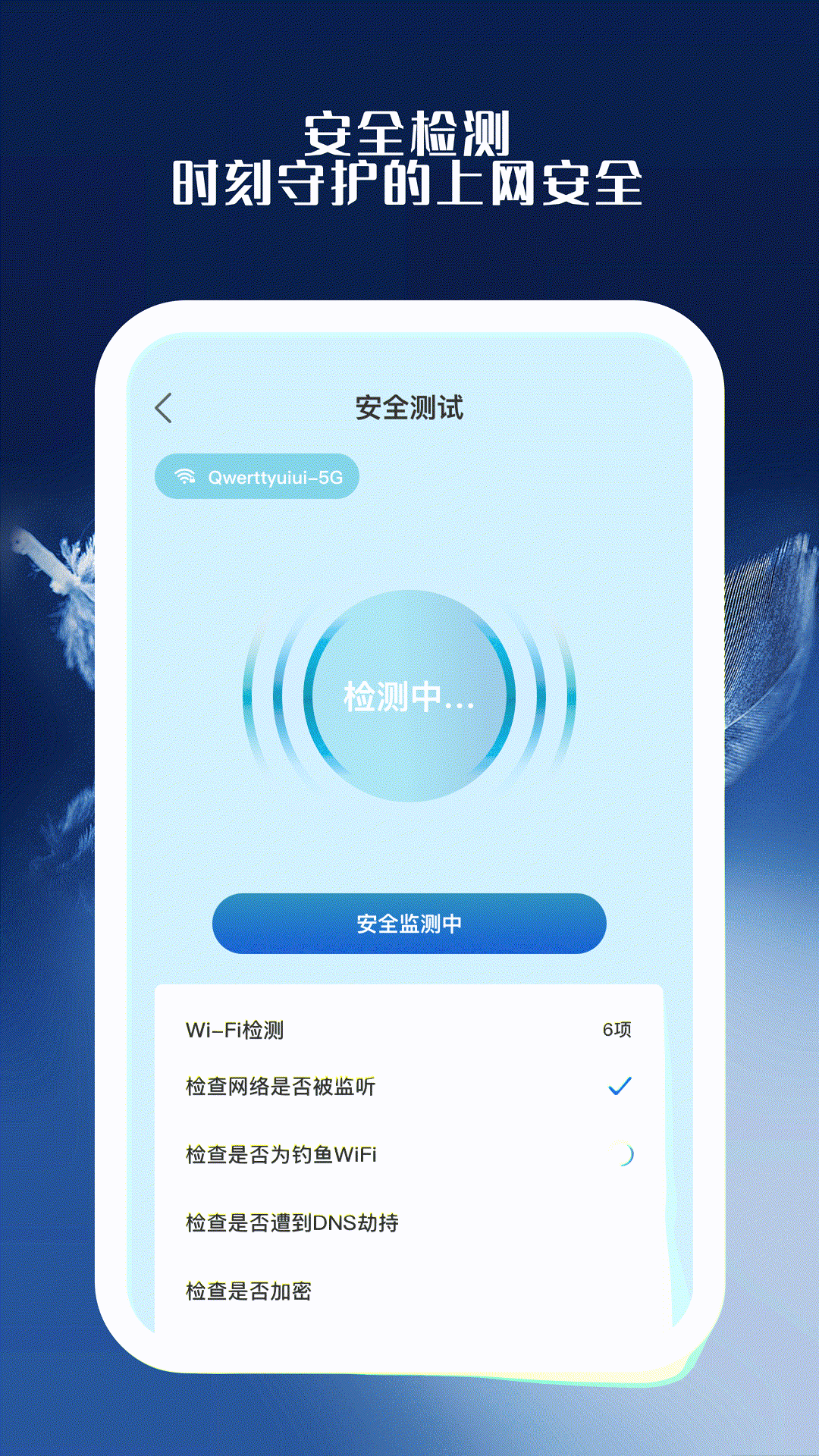
Task: Tap the 6项 counter in Wi-Fi检测 row
Action: [618, 1029]
